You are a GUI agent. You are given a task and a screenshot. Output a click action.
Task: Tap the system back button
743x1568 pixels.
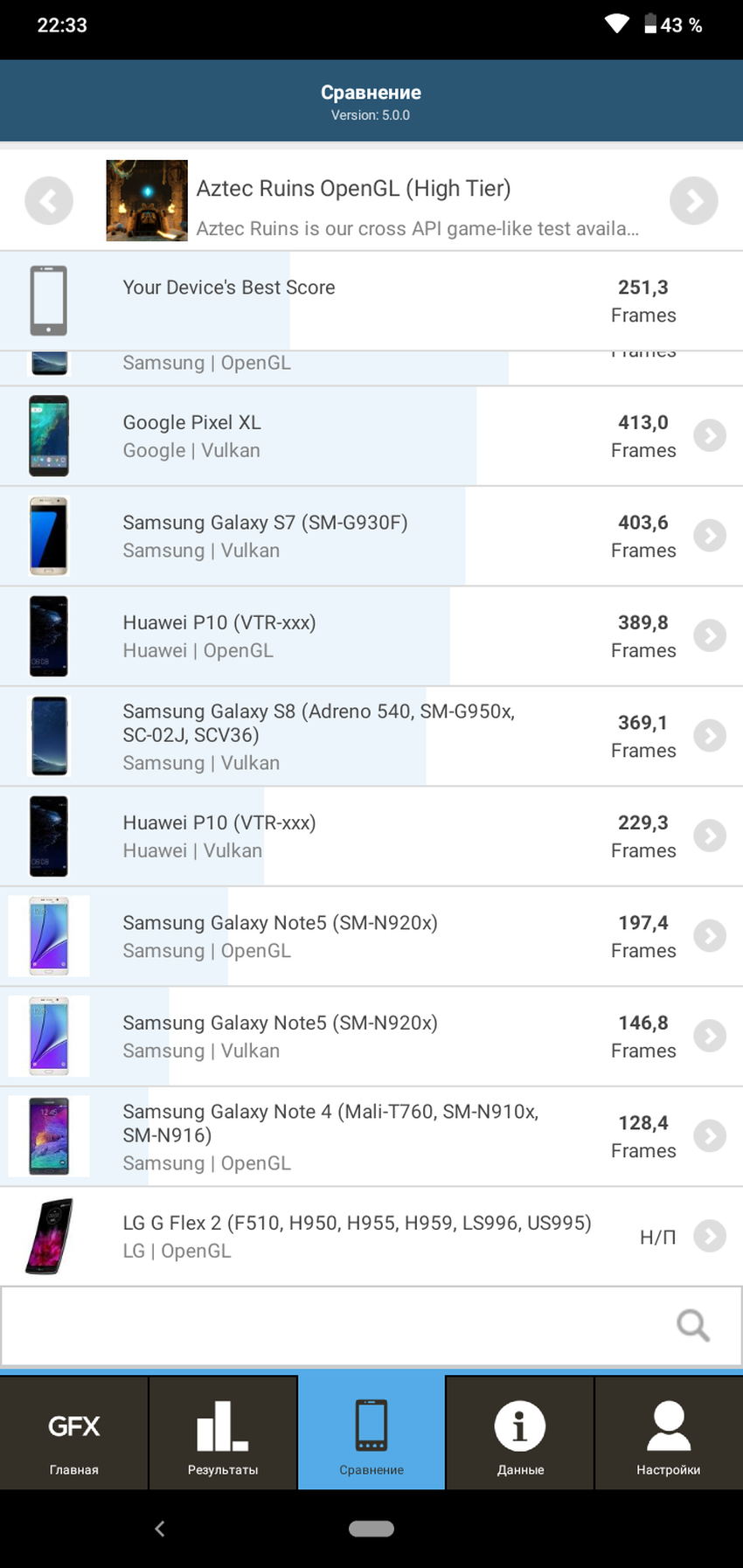point(160,1529)
